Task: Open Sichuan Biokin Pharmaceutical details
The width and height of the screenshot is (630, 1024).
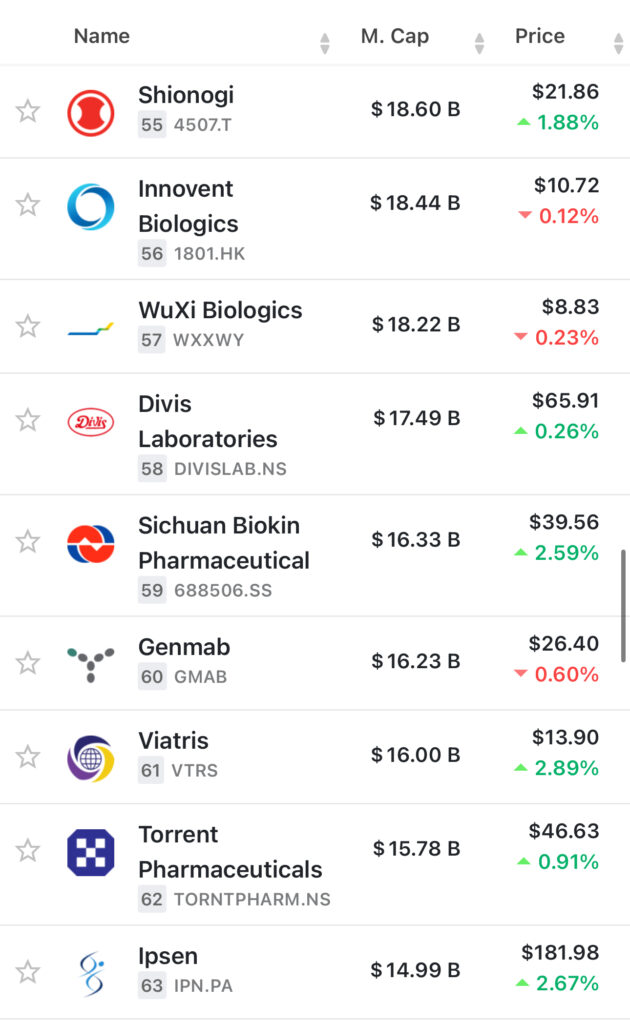Action: coord(223,542)
